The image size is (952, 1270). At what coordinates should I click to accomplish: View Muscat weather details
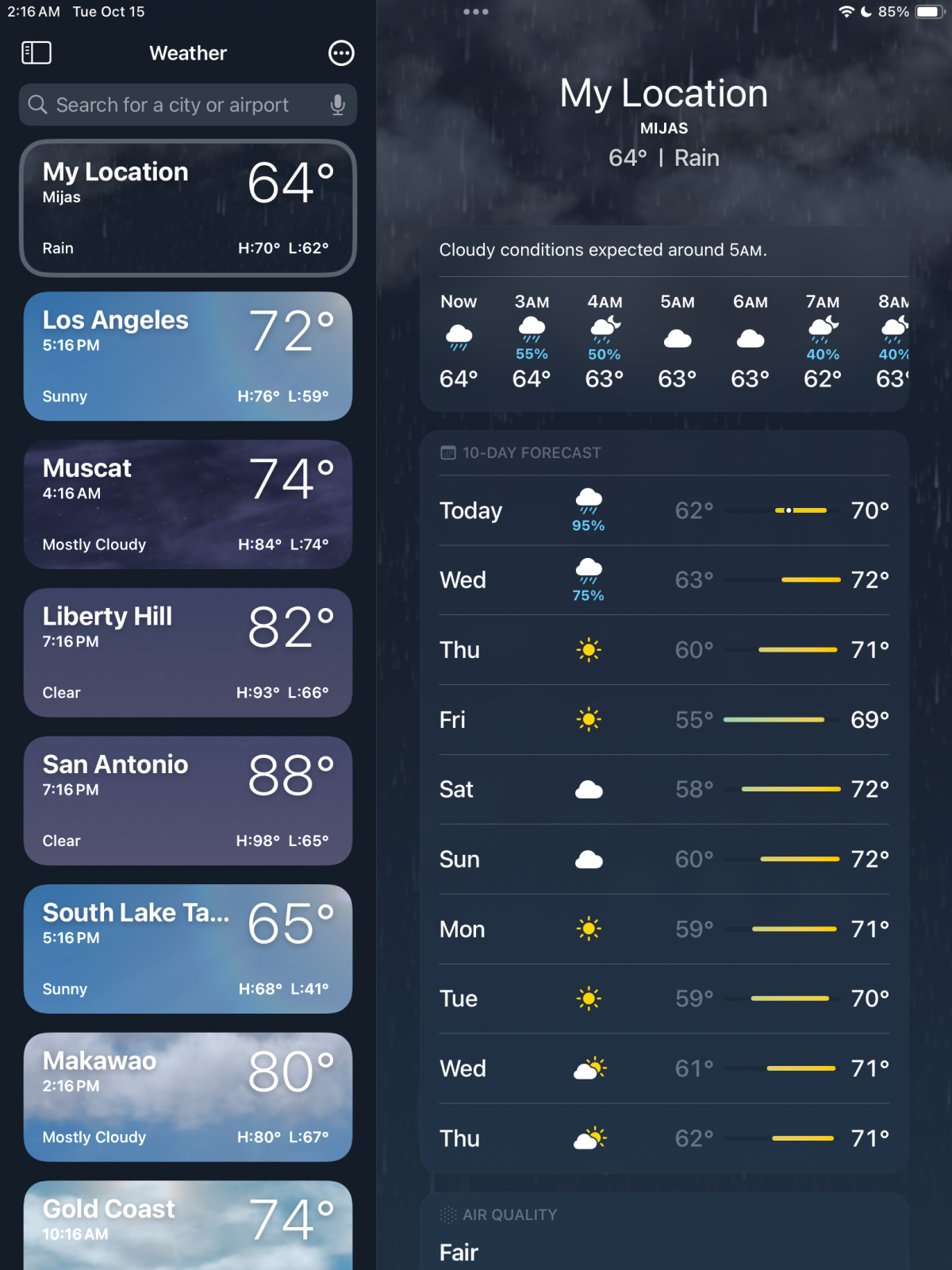point(188,504)
